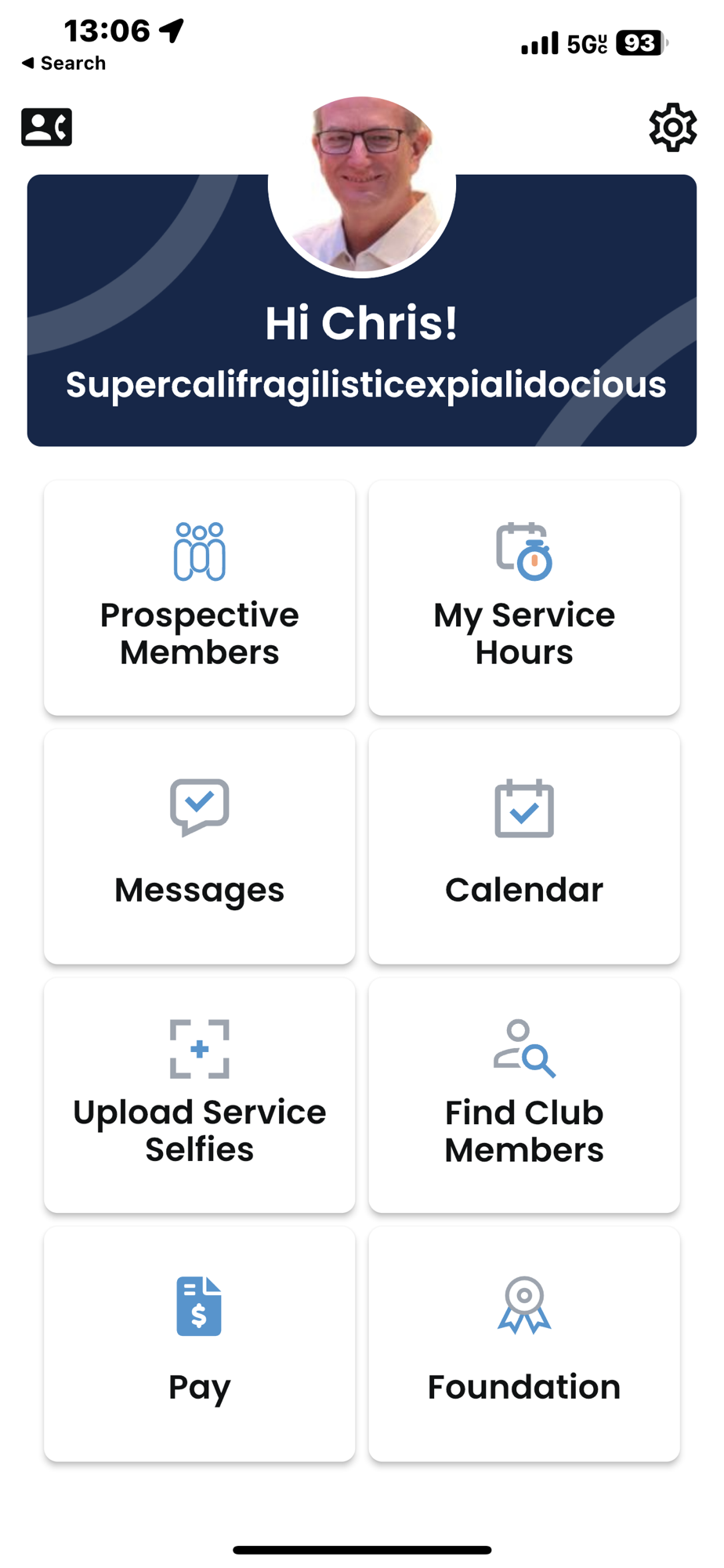Screen dimensions: 724x1568
Task: Tap the contact card icon at top left
Action: [x=46, y=127]
